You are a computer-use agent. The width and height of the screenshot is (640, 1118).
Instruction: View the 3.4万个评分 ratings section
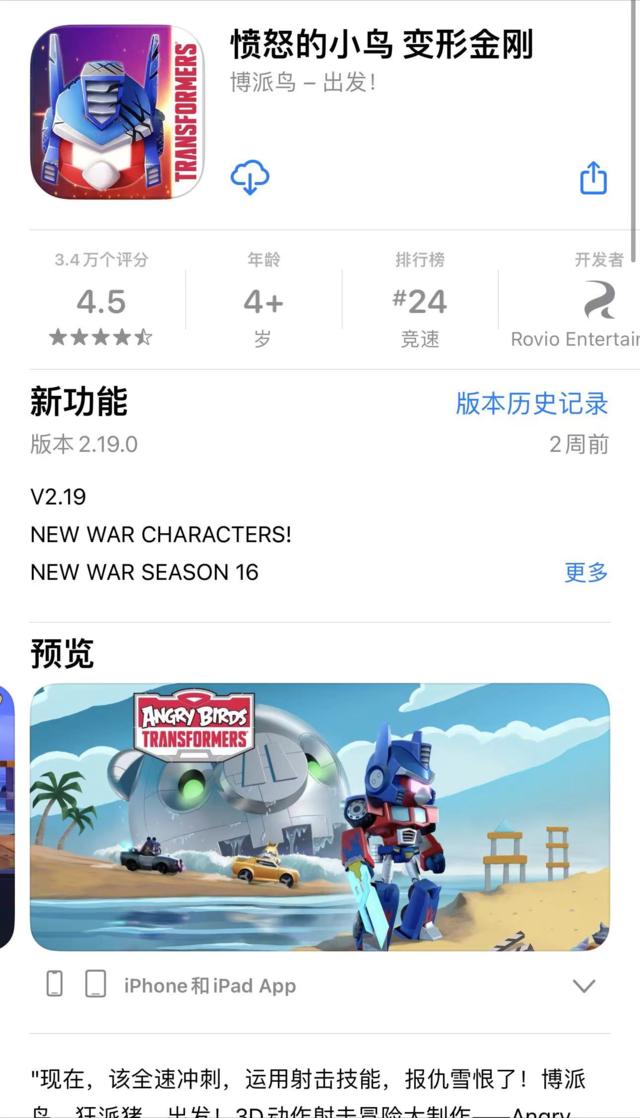pos(101,299)
